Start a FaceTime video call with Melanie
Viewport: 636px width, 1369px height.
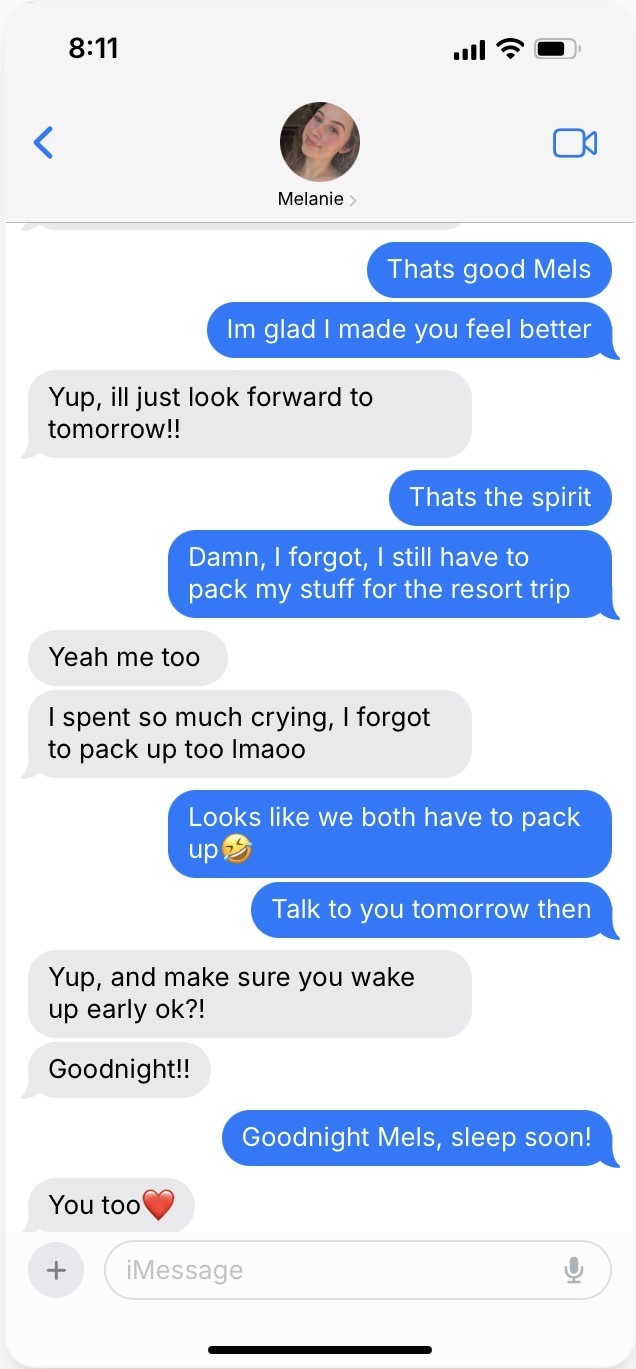tap(575, 143)
